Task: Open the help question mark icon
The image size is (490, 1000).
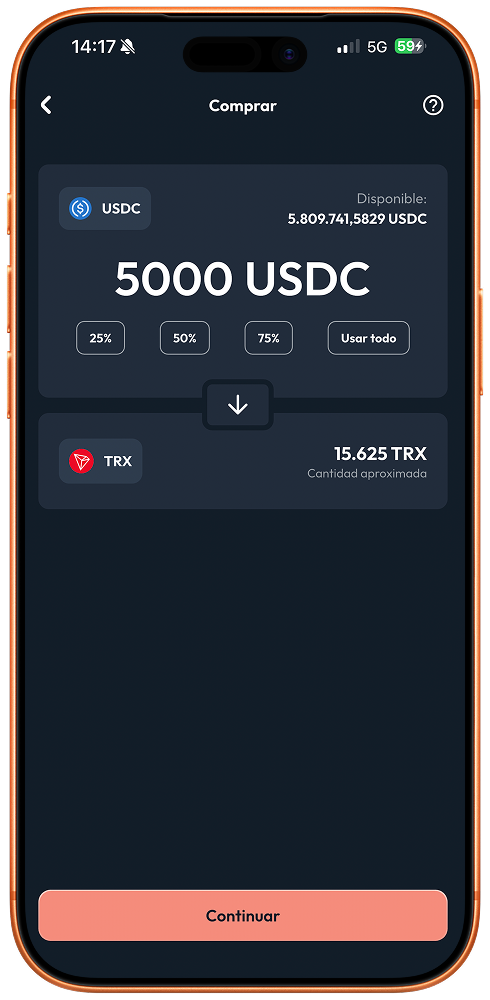Action: point(433,105)
